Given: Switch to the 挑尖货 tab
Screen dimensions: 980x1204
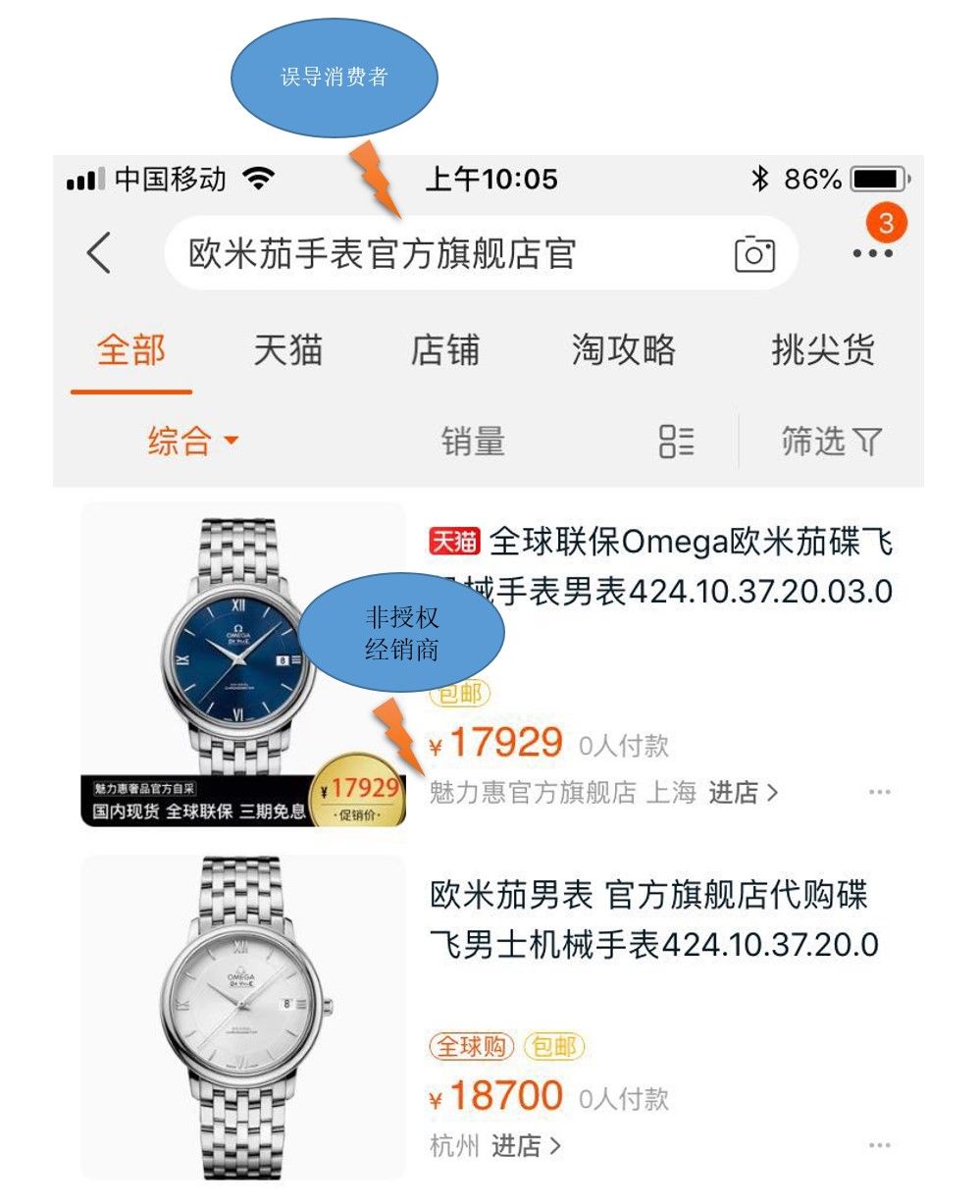Looking at the screenshot, I should (822, 349).
